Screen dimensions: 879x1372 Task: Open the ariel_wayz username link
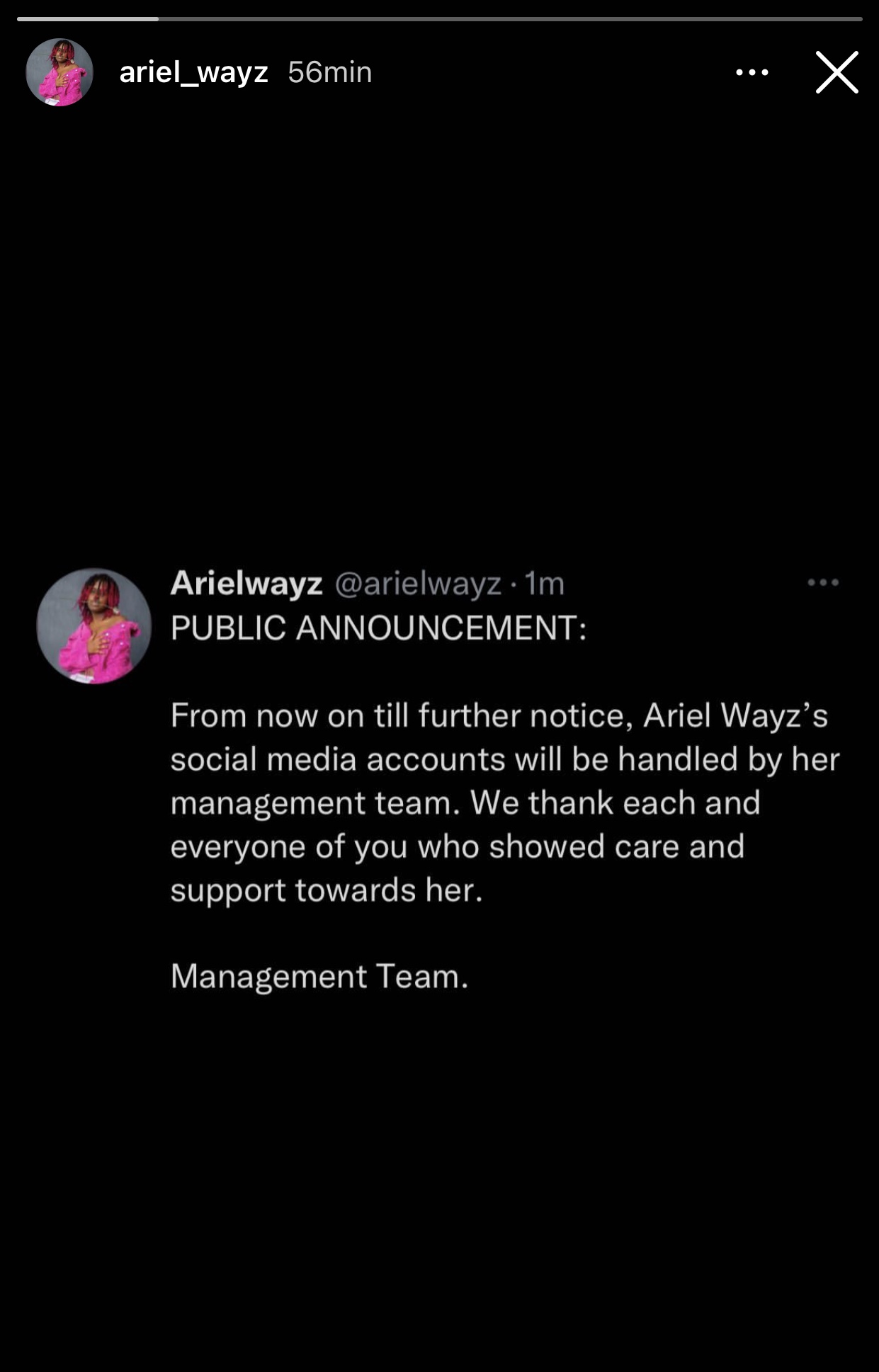[193, 72]
